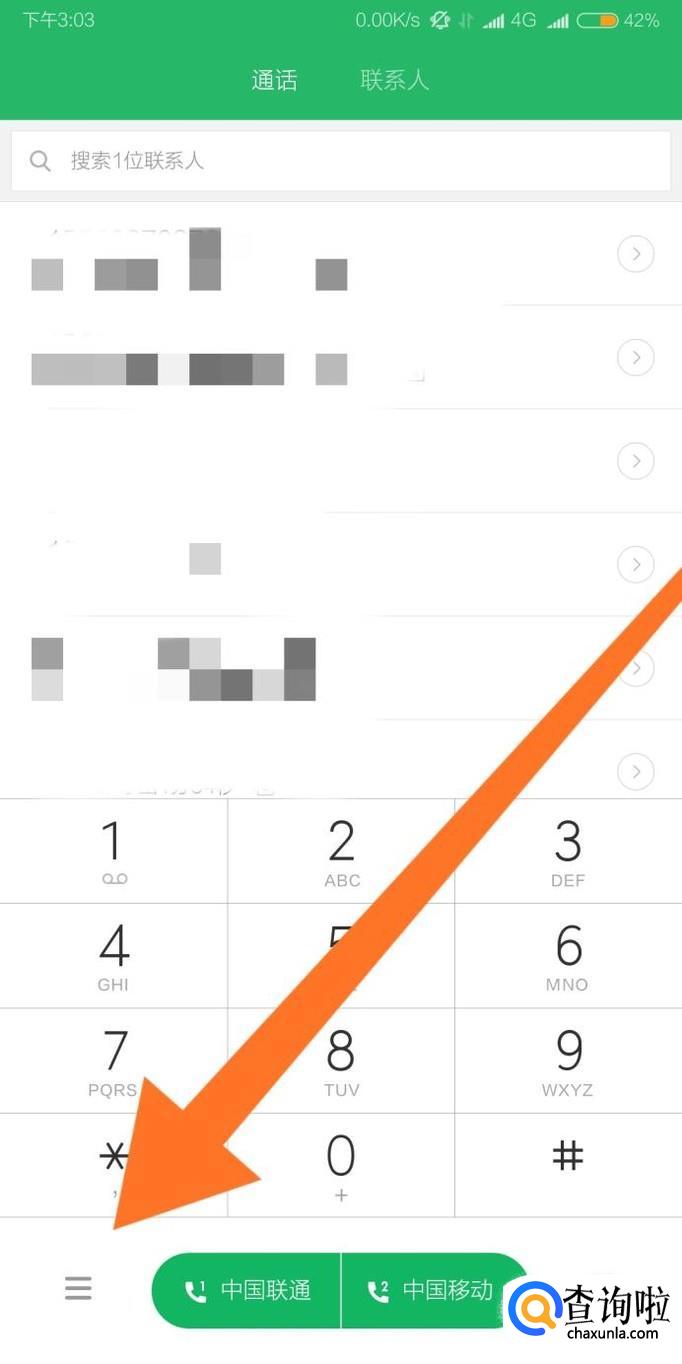Image resolution: width=682 pixels, height=1364 pixels.
Task: Dial digit 9 WXYZ key
Action: (568, 1060)
